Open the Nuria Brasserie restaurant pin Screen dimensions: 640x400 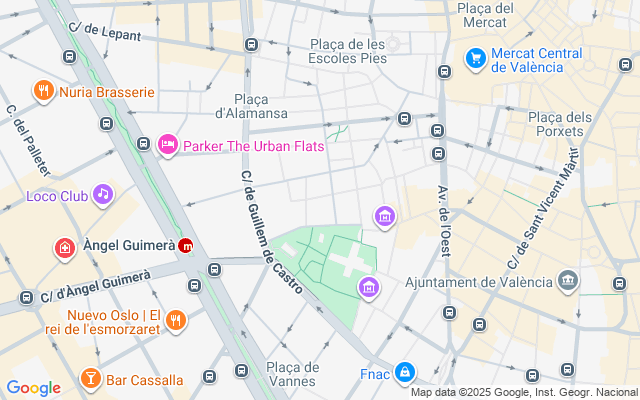pyautogui.click(x=43, y=91)
